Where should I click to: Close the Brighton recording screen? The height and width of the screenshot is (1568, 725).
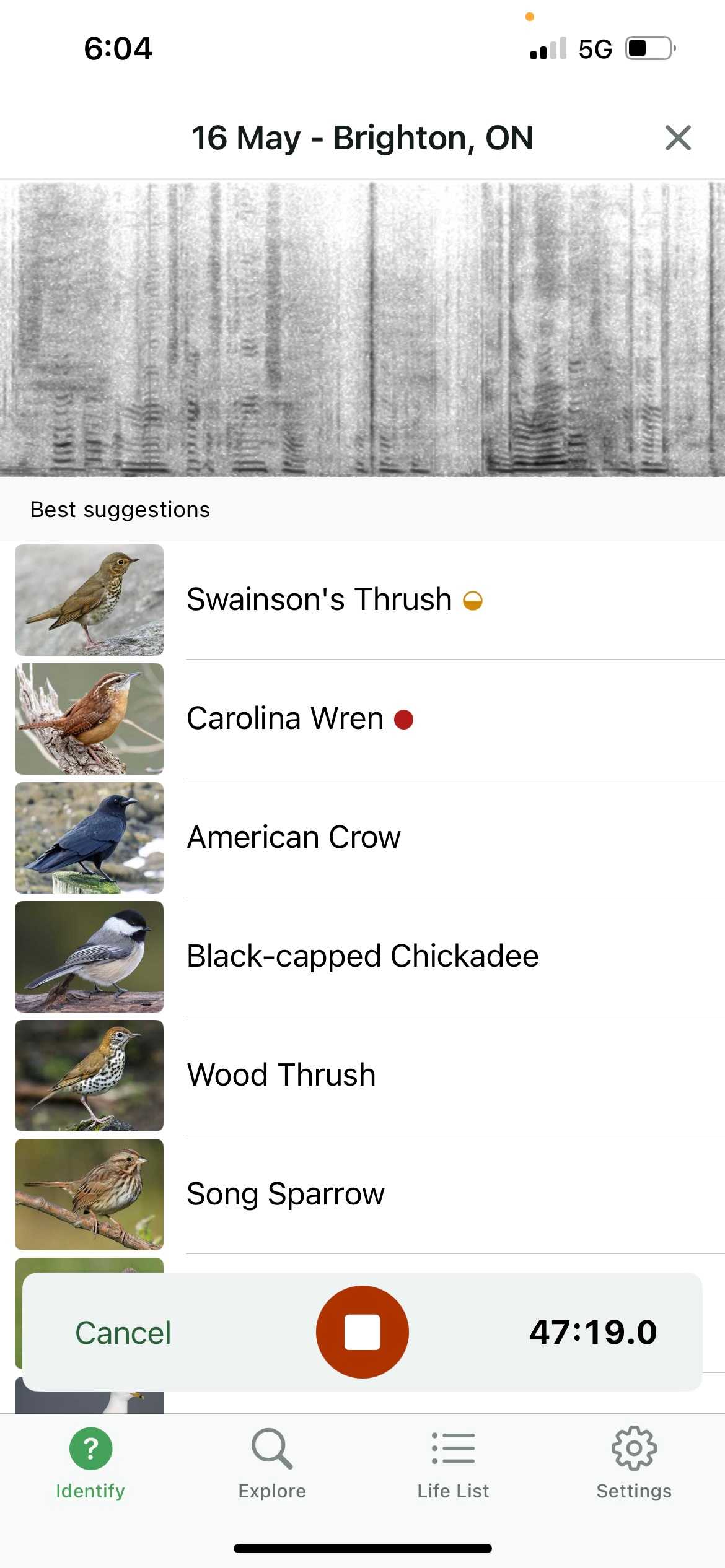(677, 137)
